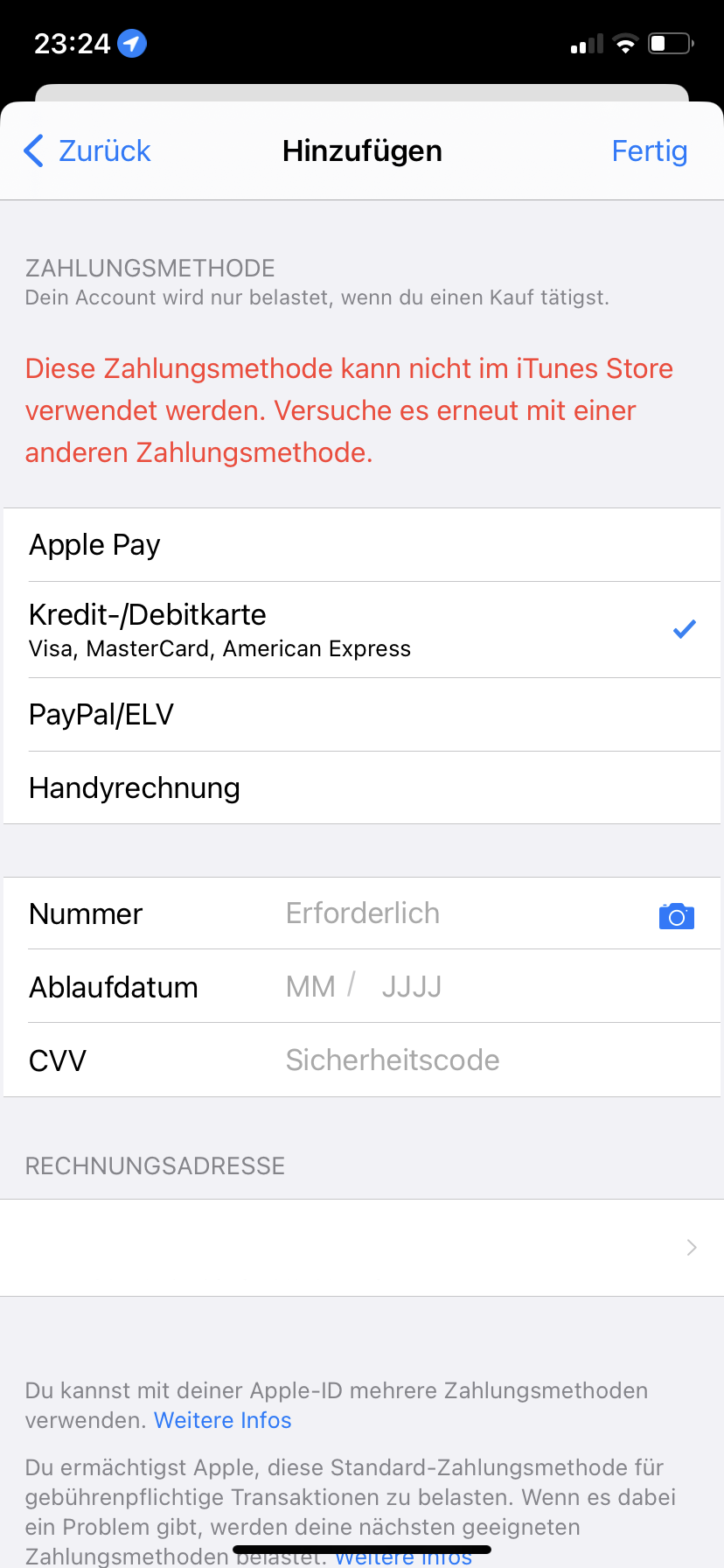The height and width of the screenshot is (1568, 724).
Task: Enter the CVV Sicherheitscode field
Action: pos(498,1060)
